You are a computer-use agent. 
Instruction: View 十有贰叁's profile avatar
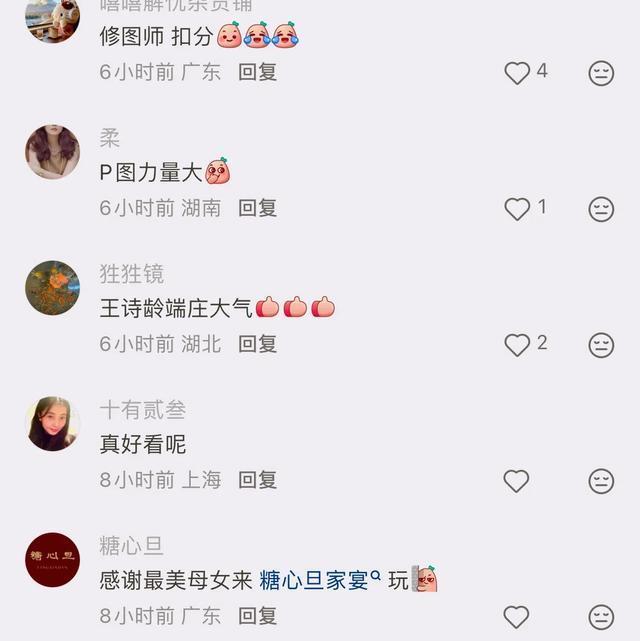pos(52,424)
